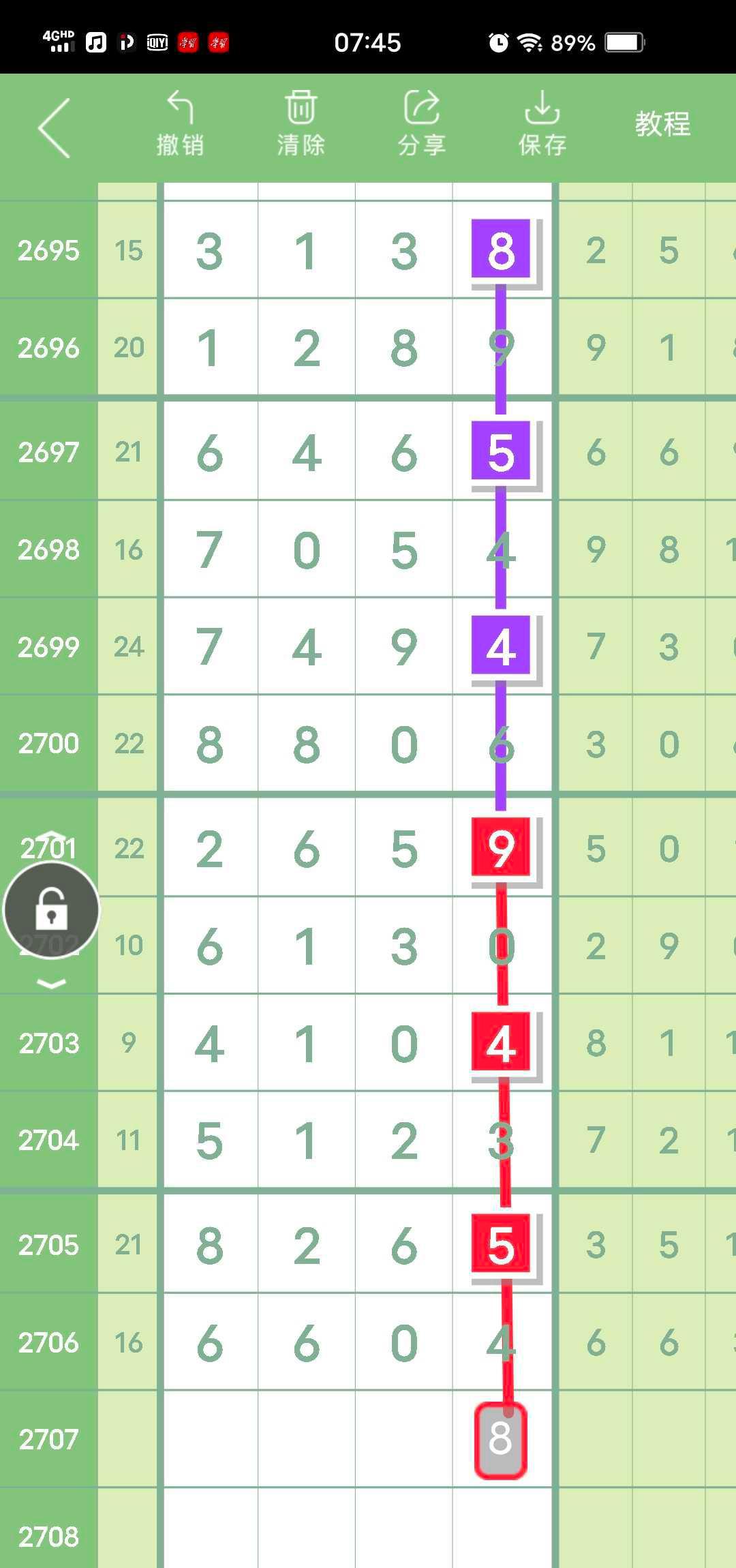Undo the last mark with 撤销
The image size is (736, 1568).
(x=180, y=124)
